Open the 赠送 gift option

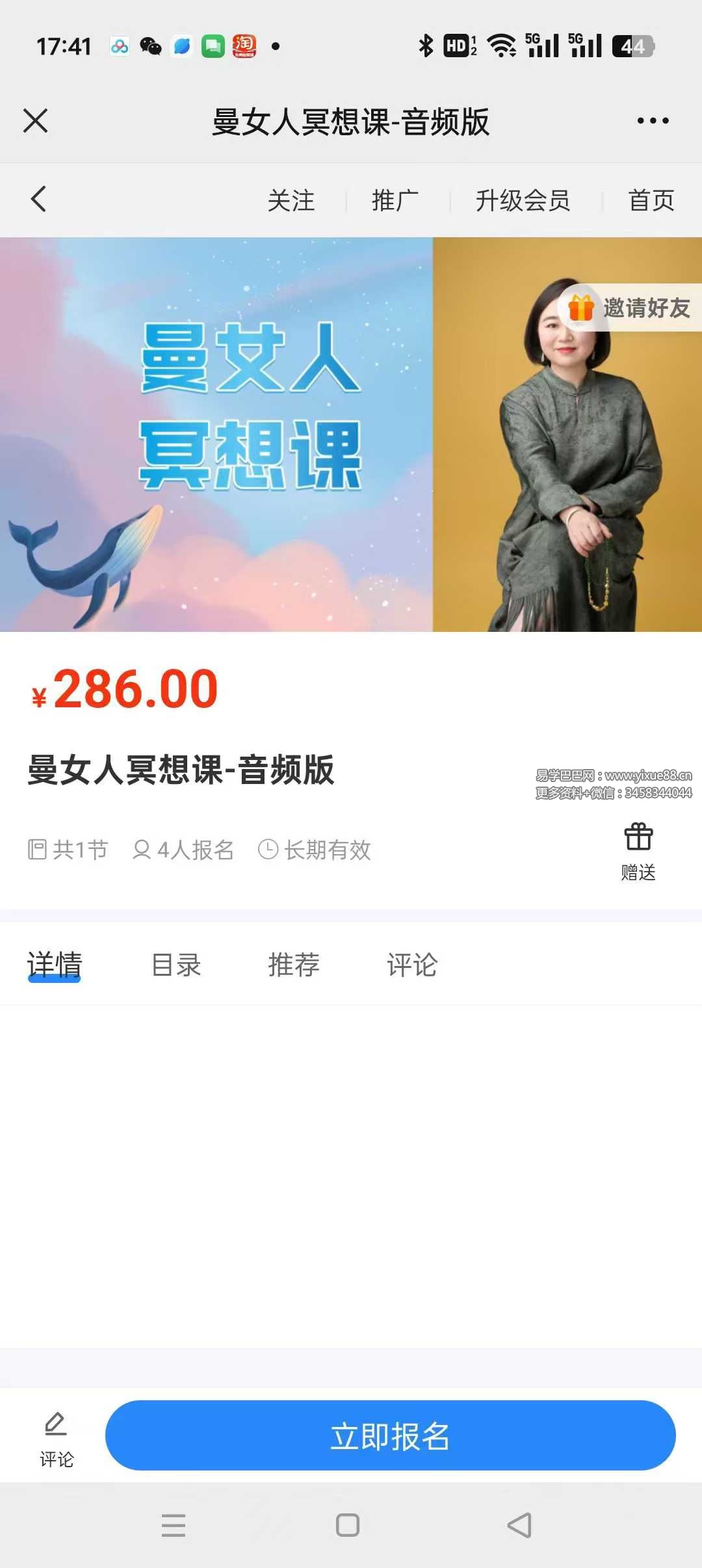point(638,841)
